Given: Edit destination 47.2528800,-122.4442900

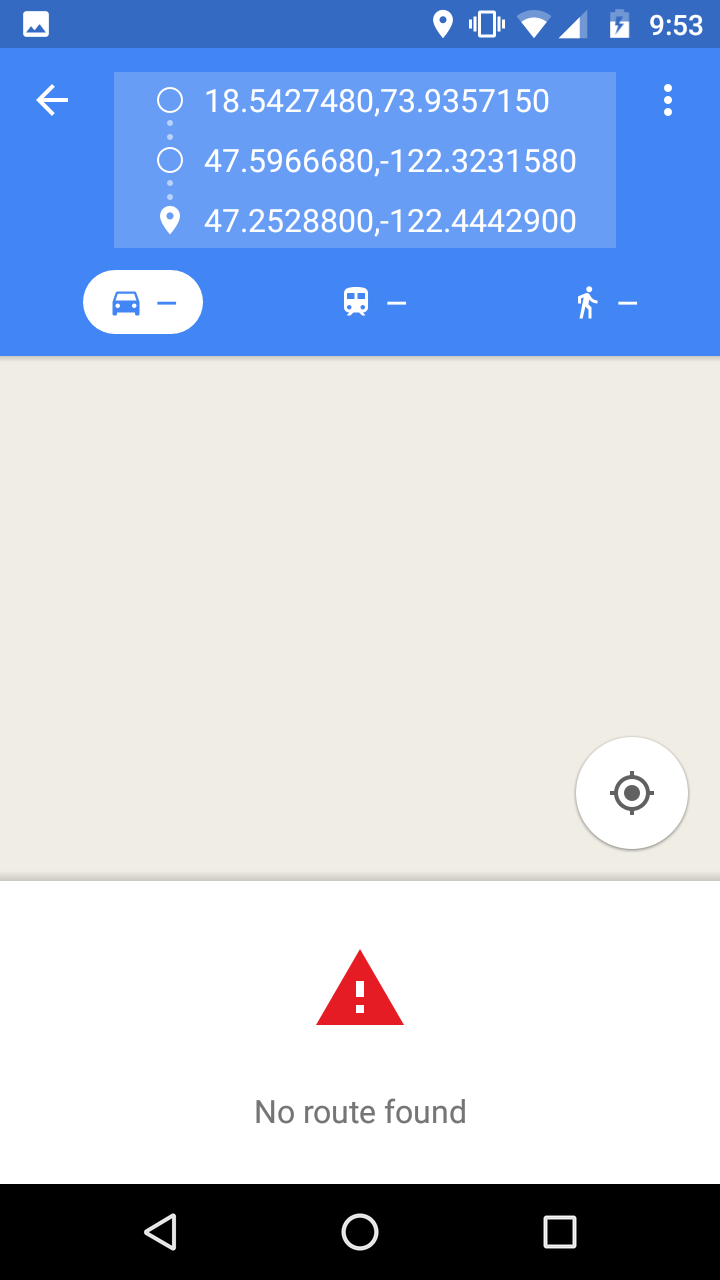Looking at the screenshot, I should (390, 221).
